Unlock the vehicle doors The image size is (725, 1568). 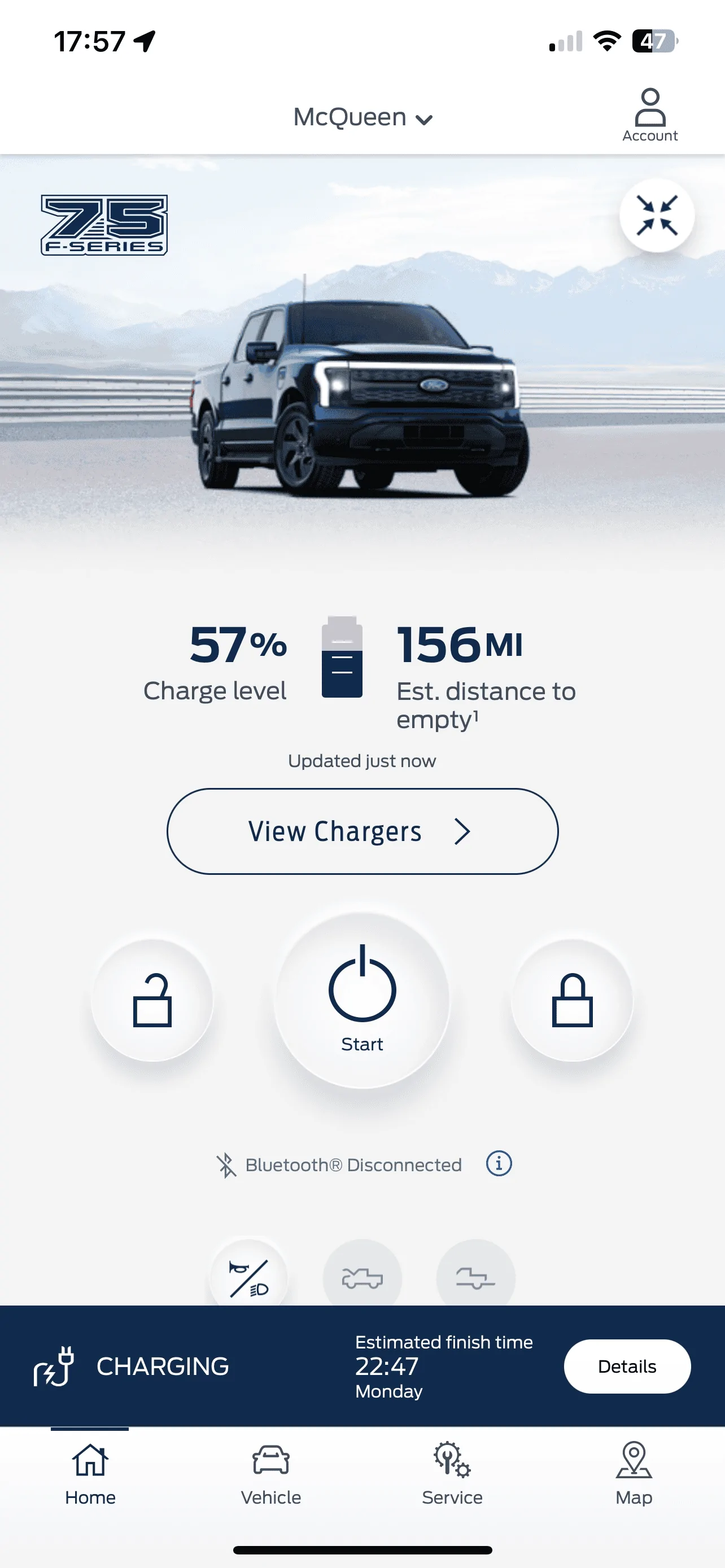tap(152, 1000)
